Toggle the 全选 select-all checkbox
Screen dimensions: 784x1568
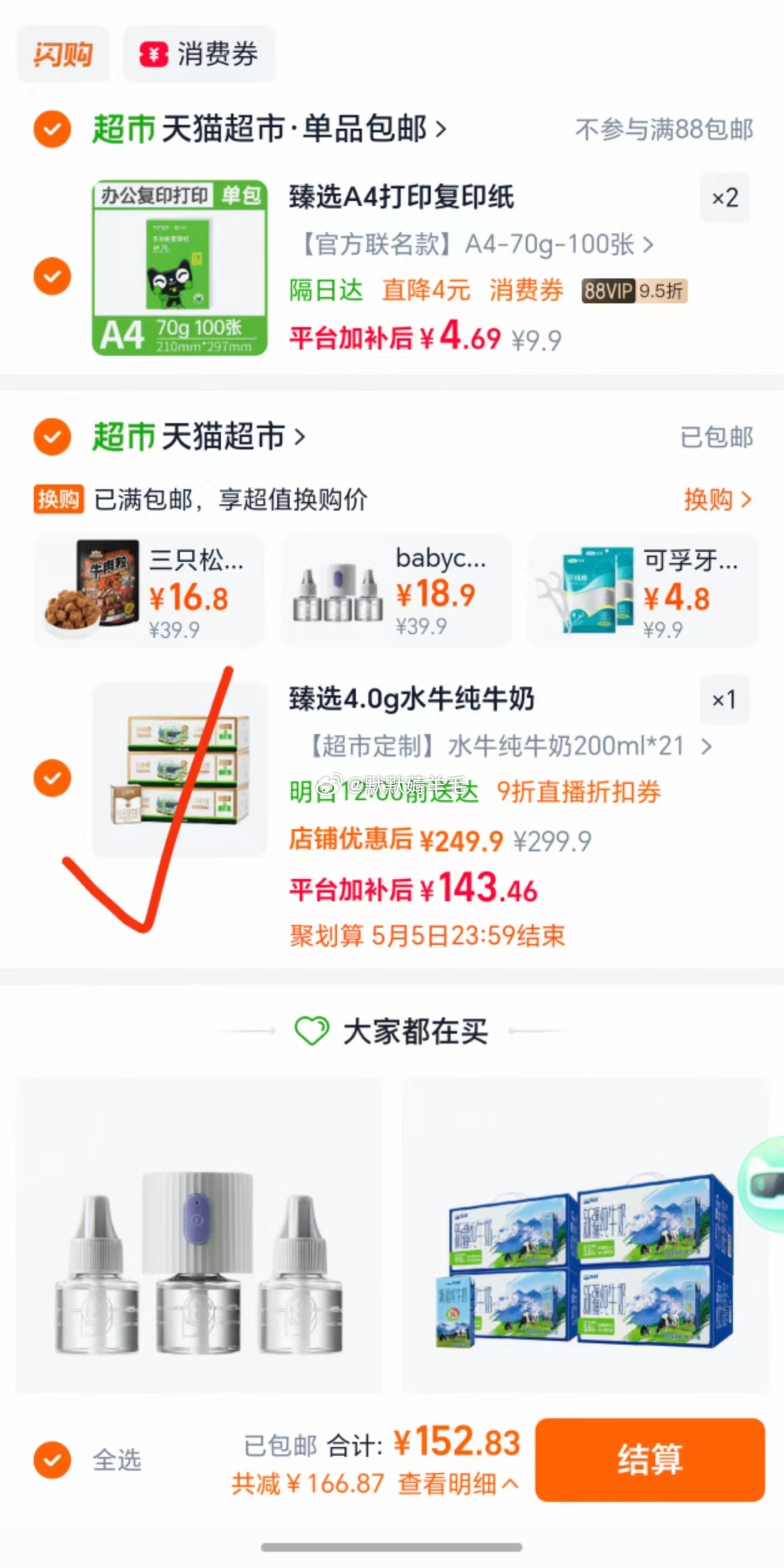click(52, 1460)
